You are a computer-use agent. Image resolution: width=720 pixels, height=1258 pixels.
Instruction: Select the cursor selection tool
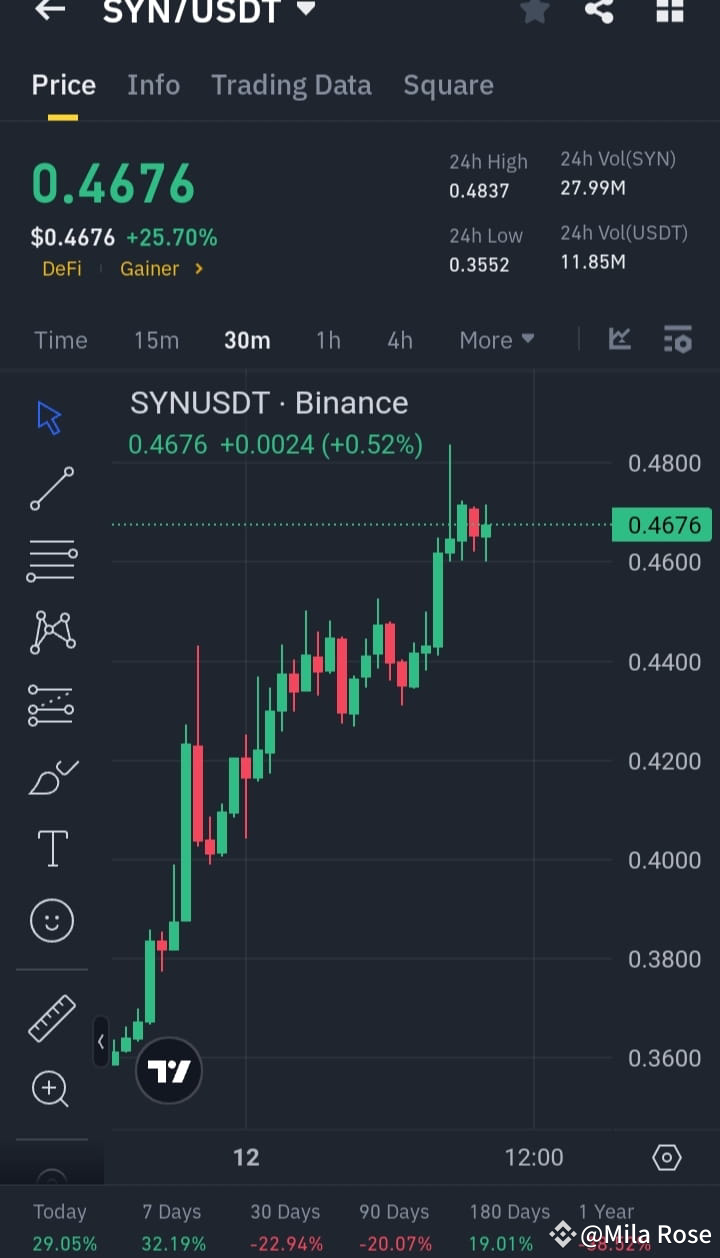pyautogui.click(x=50, y=417)
